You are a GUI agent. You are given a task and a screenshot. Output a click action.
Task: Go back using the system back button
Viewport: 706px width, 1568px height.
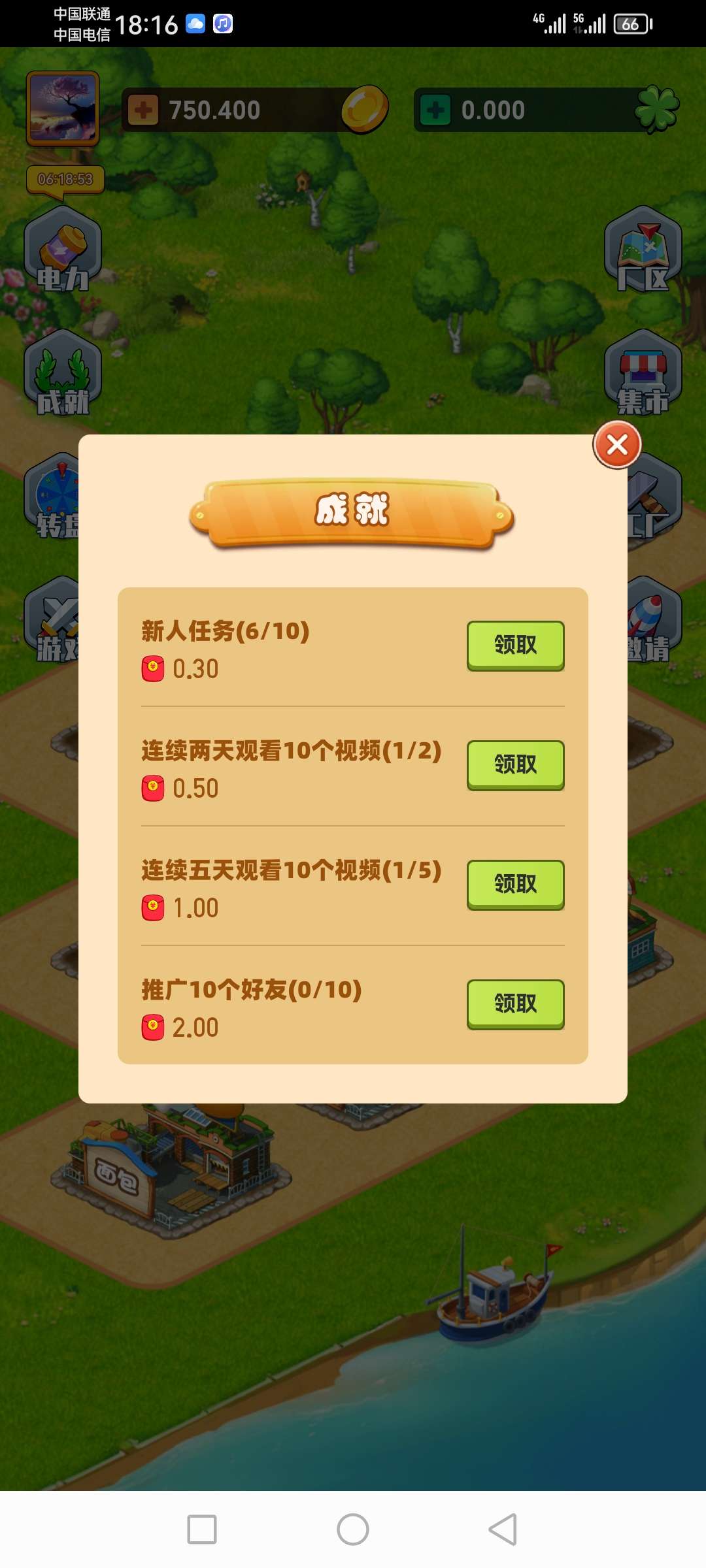(503, 1529)
